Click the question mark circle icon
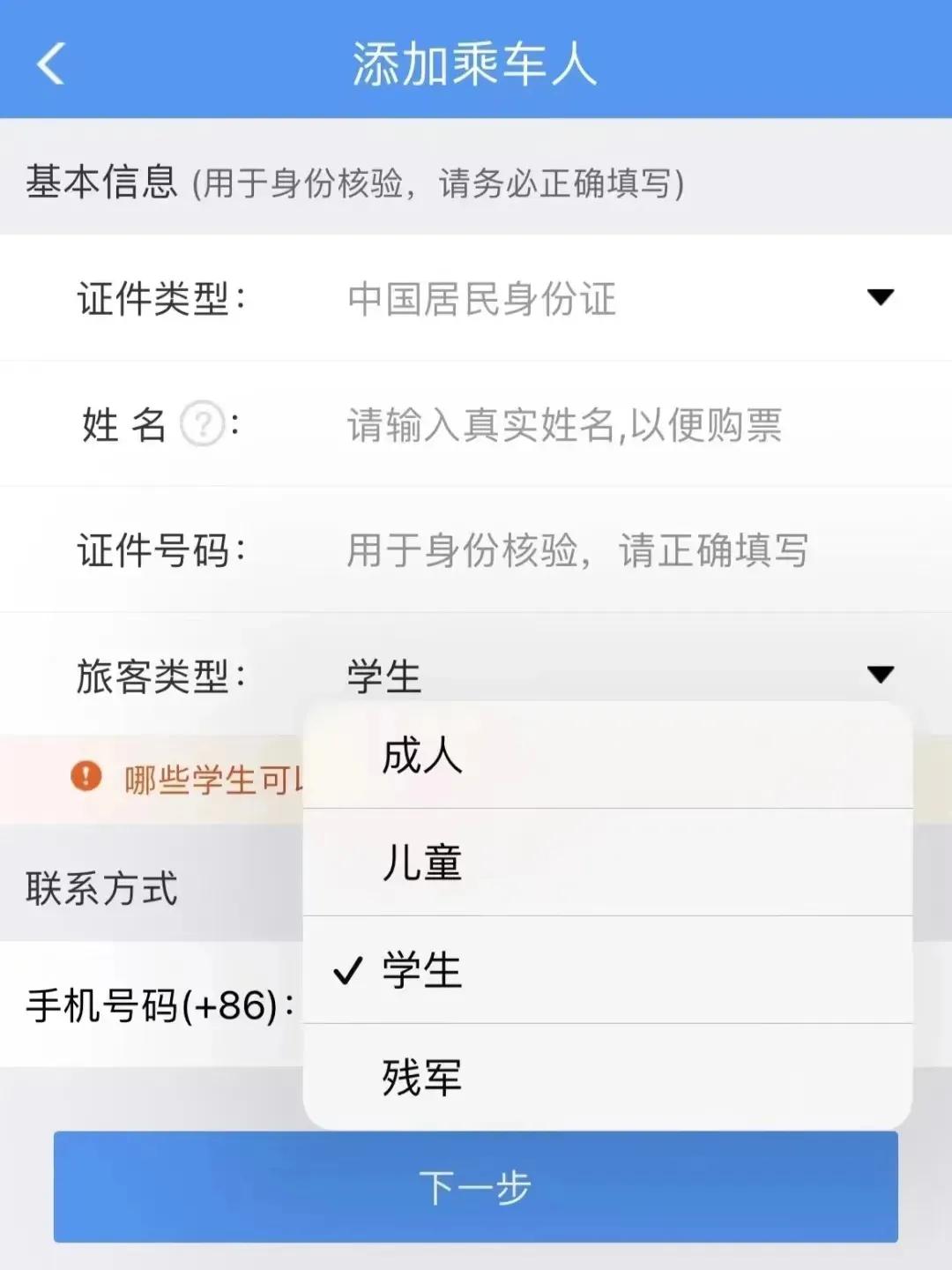 click(205, 426)
